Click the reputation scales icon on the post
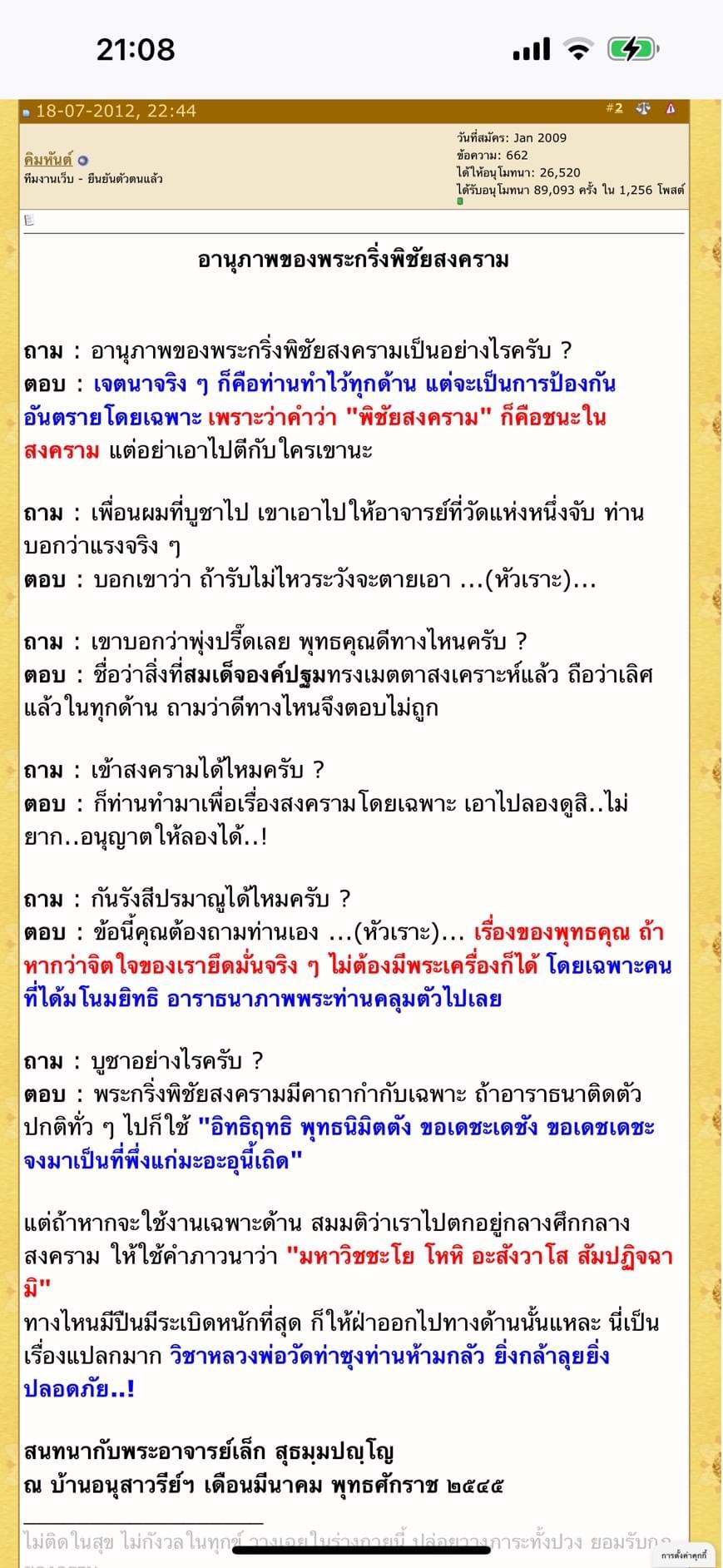This screenshot has width=723, height=1568. (x=644, y=109)
